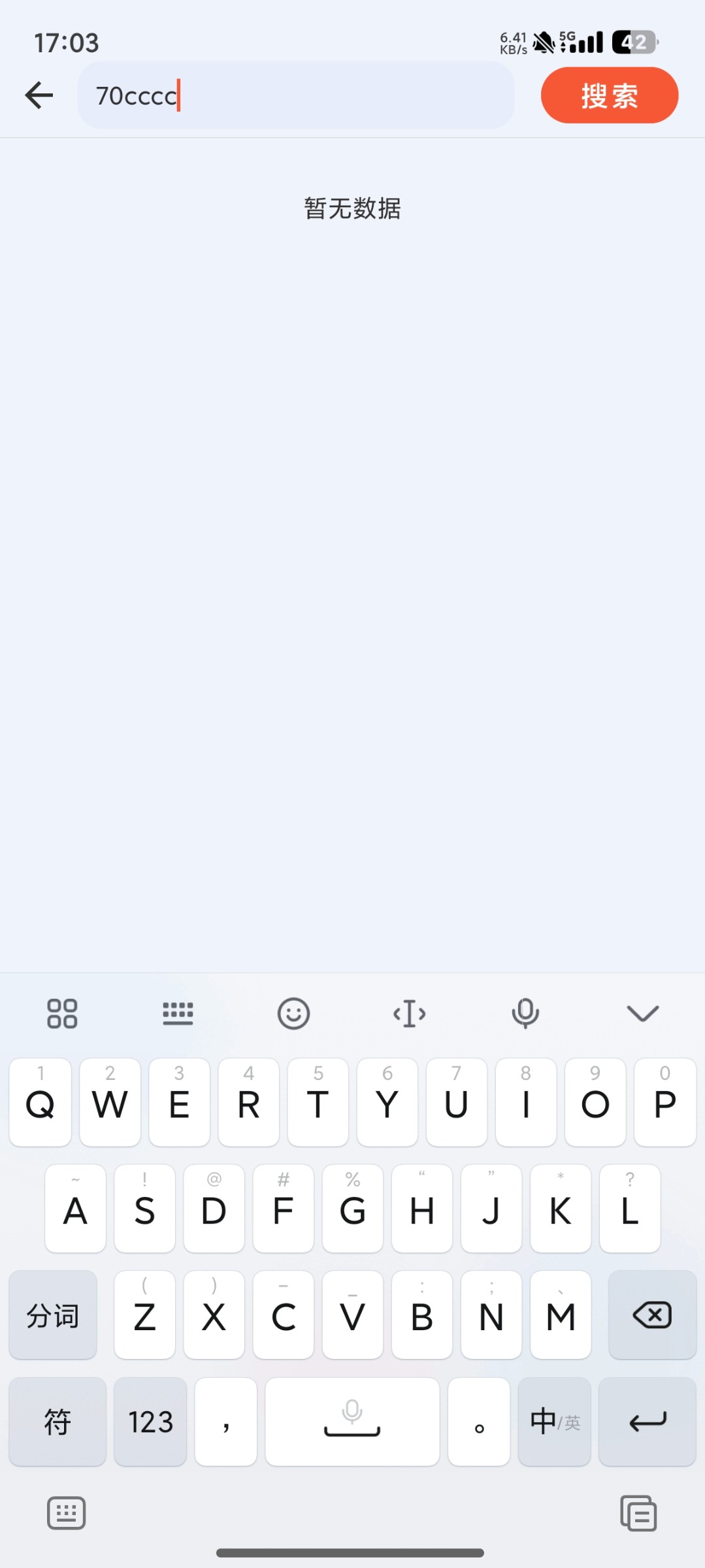705x1568 pixels.
Task: Hit the keyboard return key
Action: tap(647, 1422)
